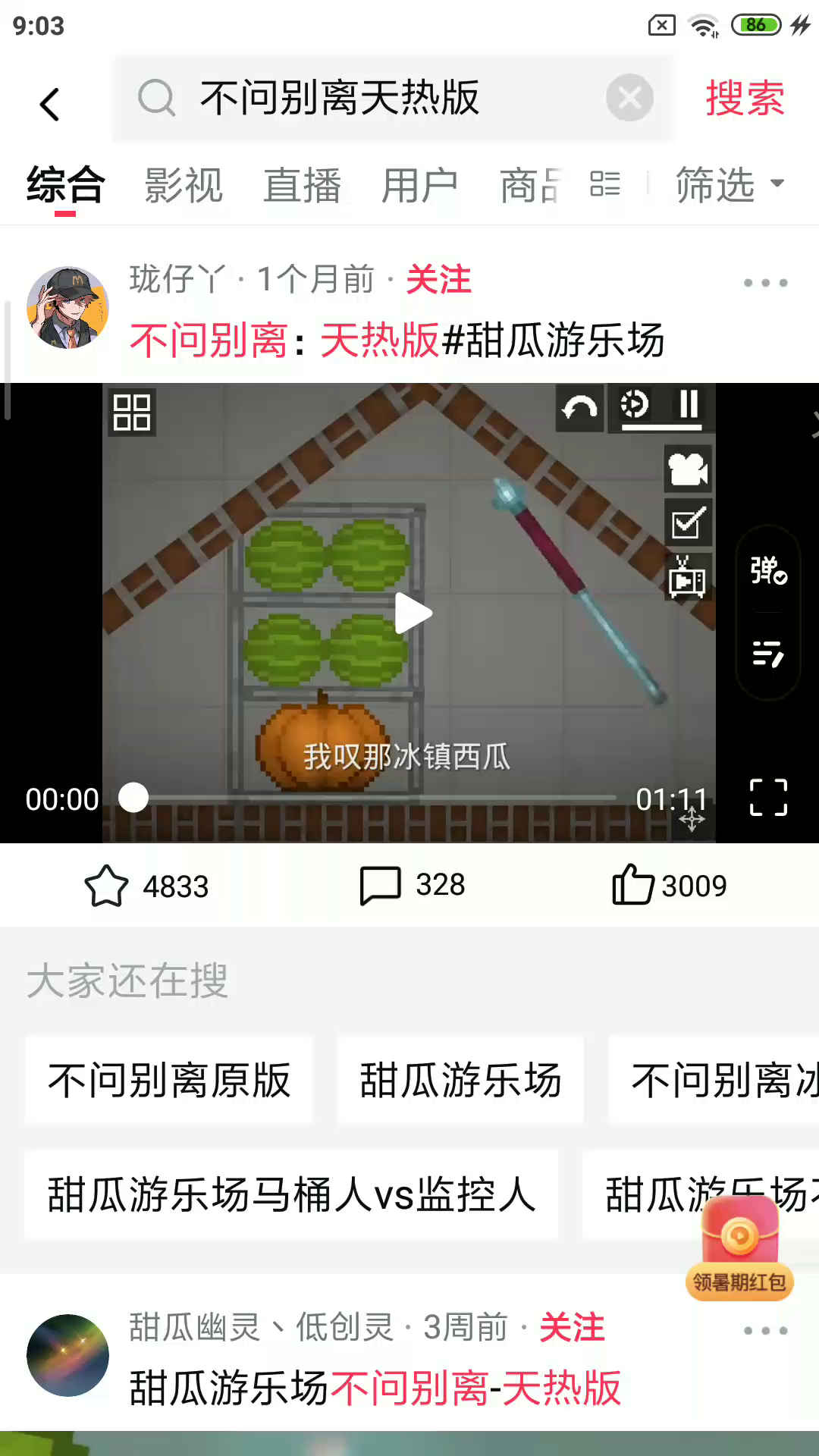Open more options for 珑仔丫's video
The height and width of the screenshot is (1456, 819).
[765, 283]
